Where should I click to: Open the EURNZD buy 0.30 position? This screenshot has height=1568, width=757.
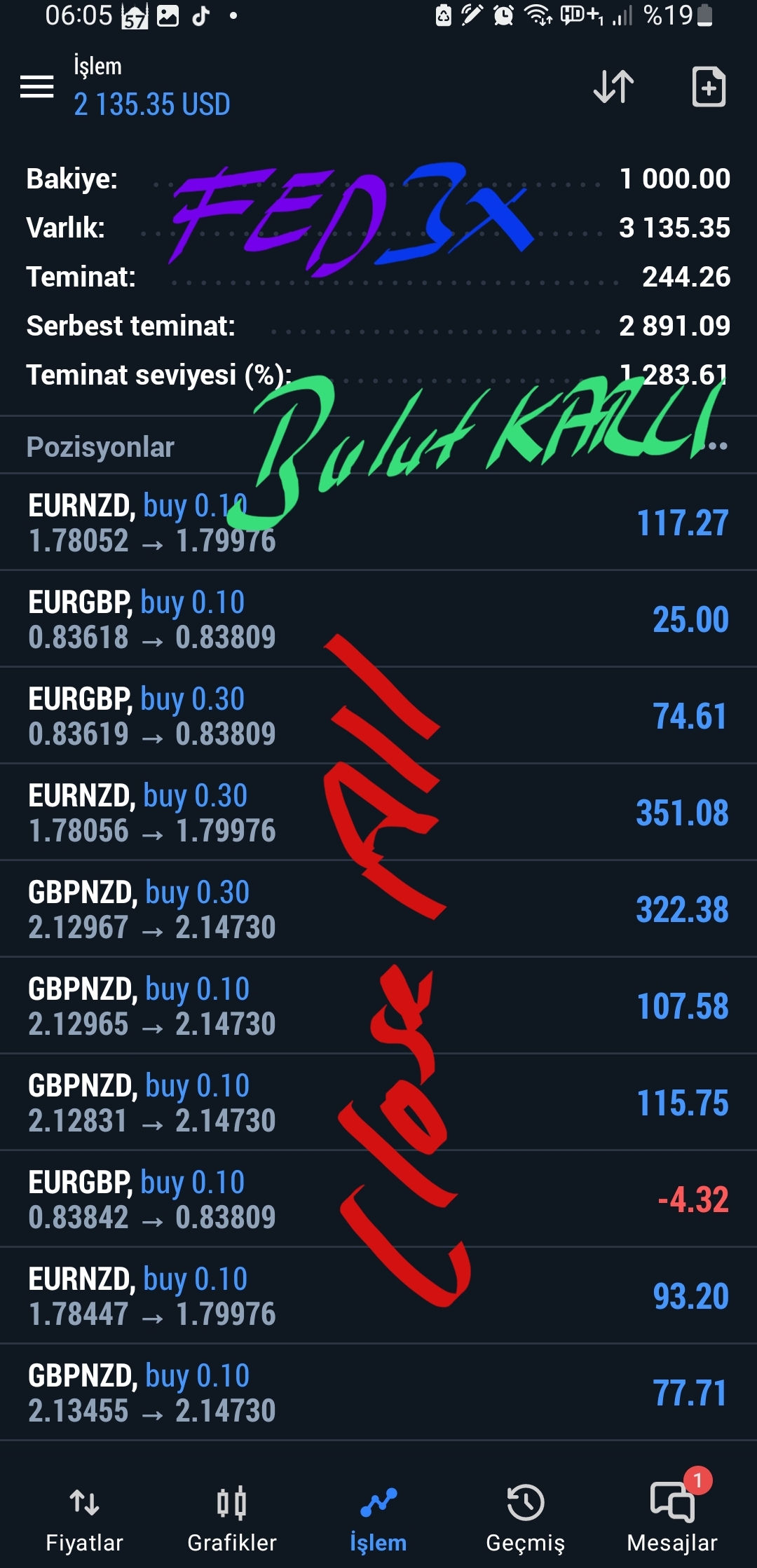click(378, 813)
